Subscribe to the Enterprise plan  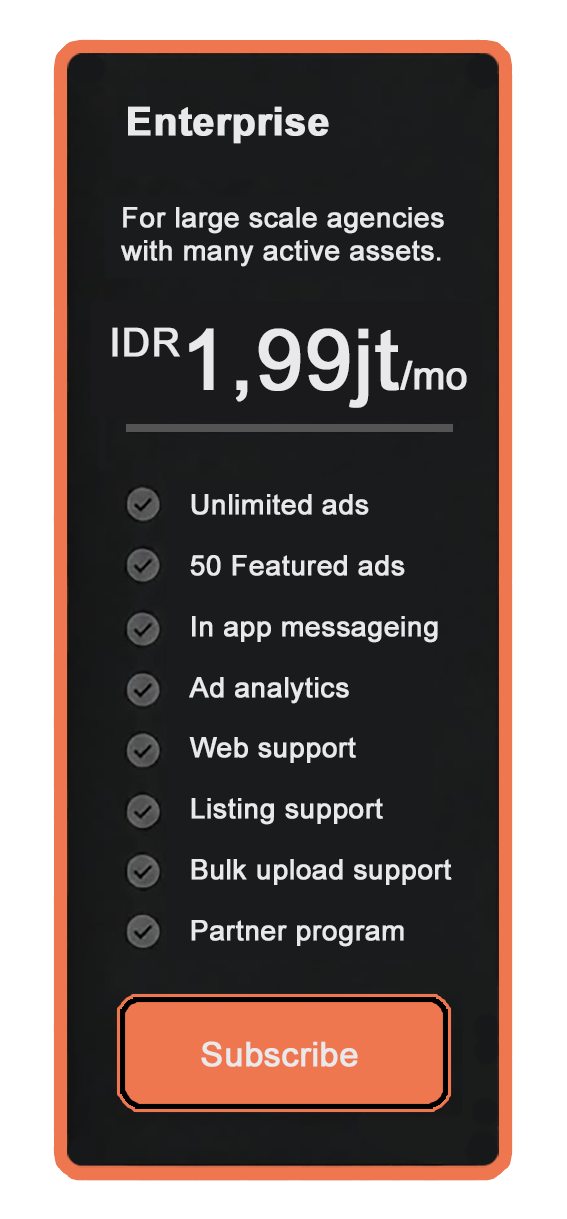(284, 1053)
